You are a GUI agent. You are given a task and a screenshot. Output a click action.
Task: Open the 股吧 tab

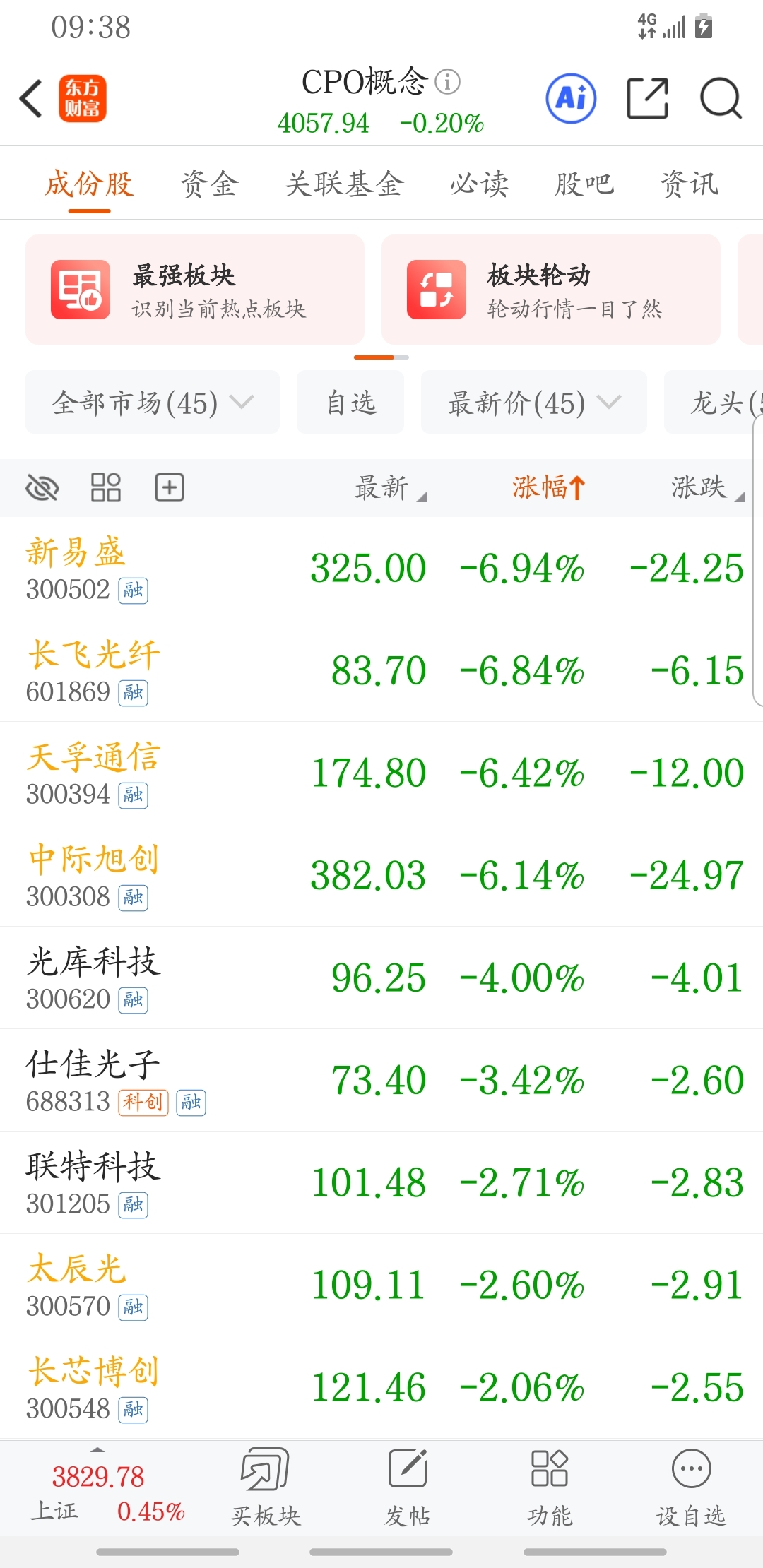click(x=584, y=184)
